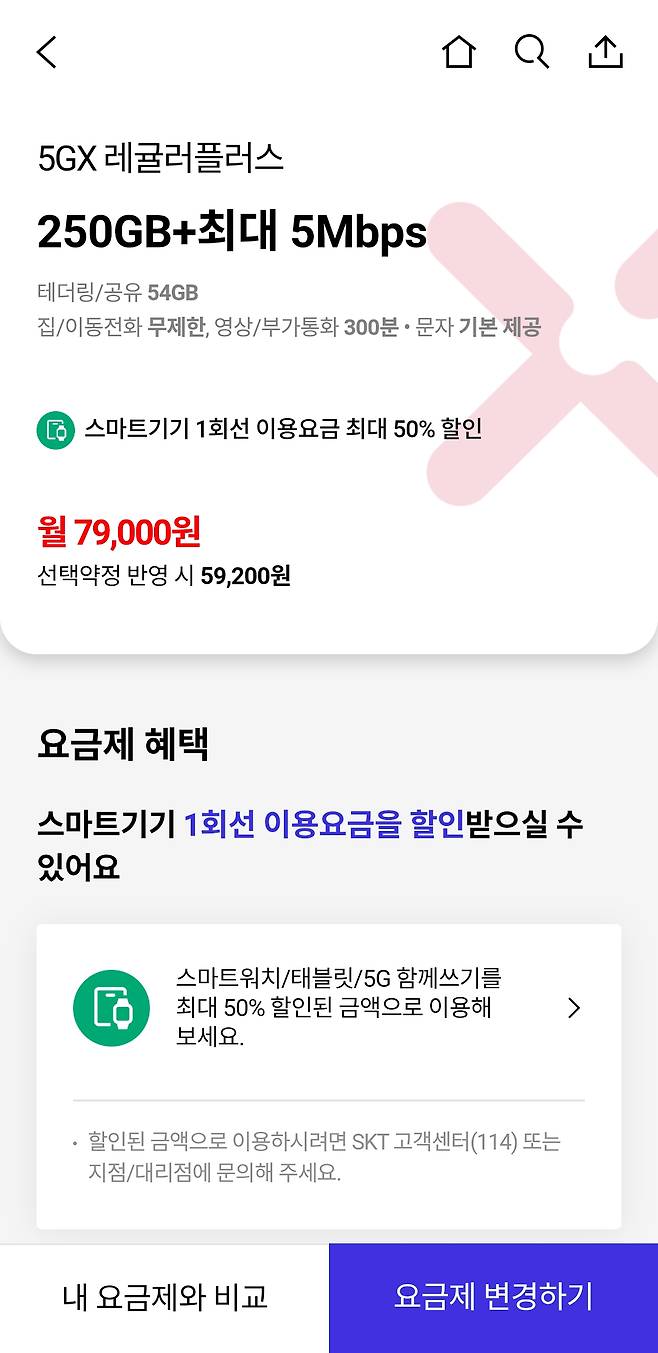Open the home icon in the app bar
Viewport: 658px width, 1353px height.
(459, 52)
